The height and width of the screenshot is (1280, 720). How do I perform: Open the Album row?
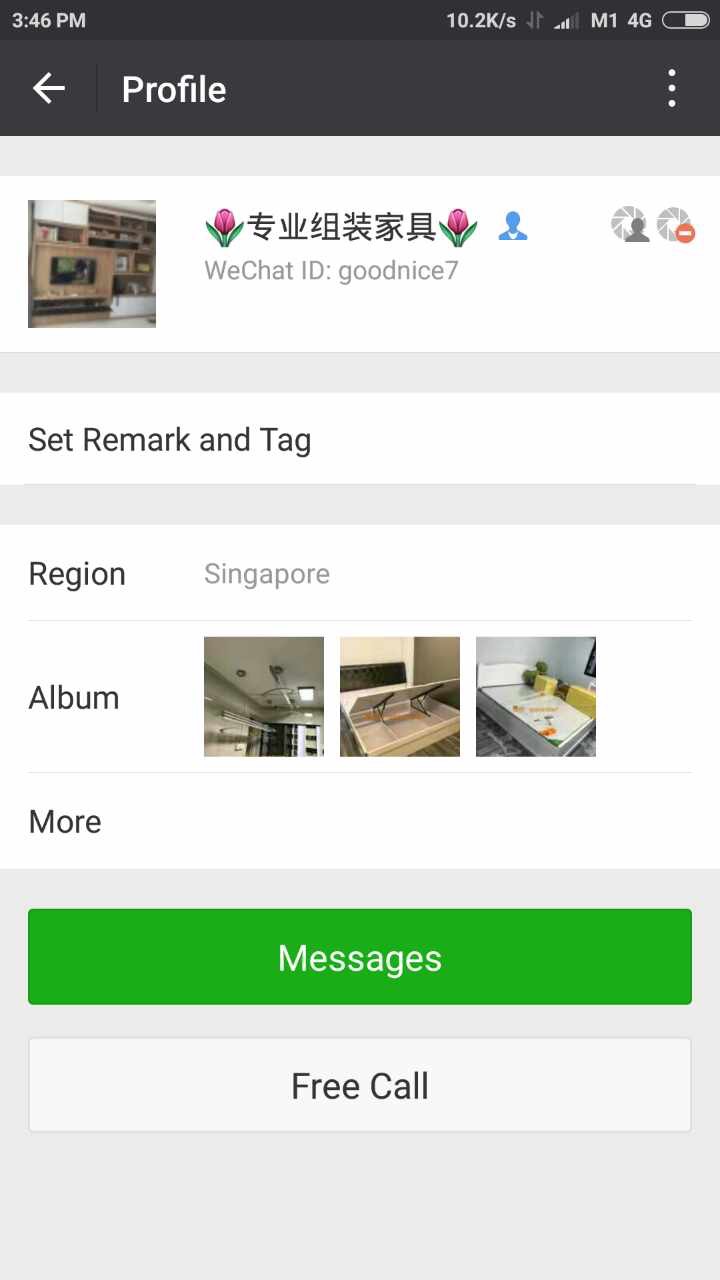(360, 697)
